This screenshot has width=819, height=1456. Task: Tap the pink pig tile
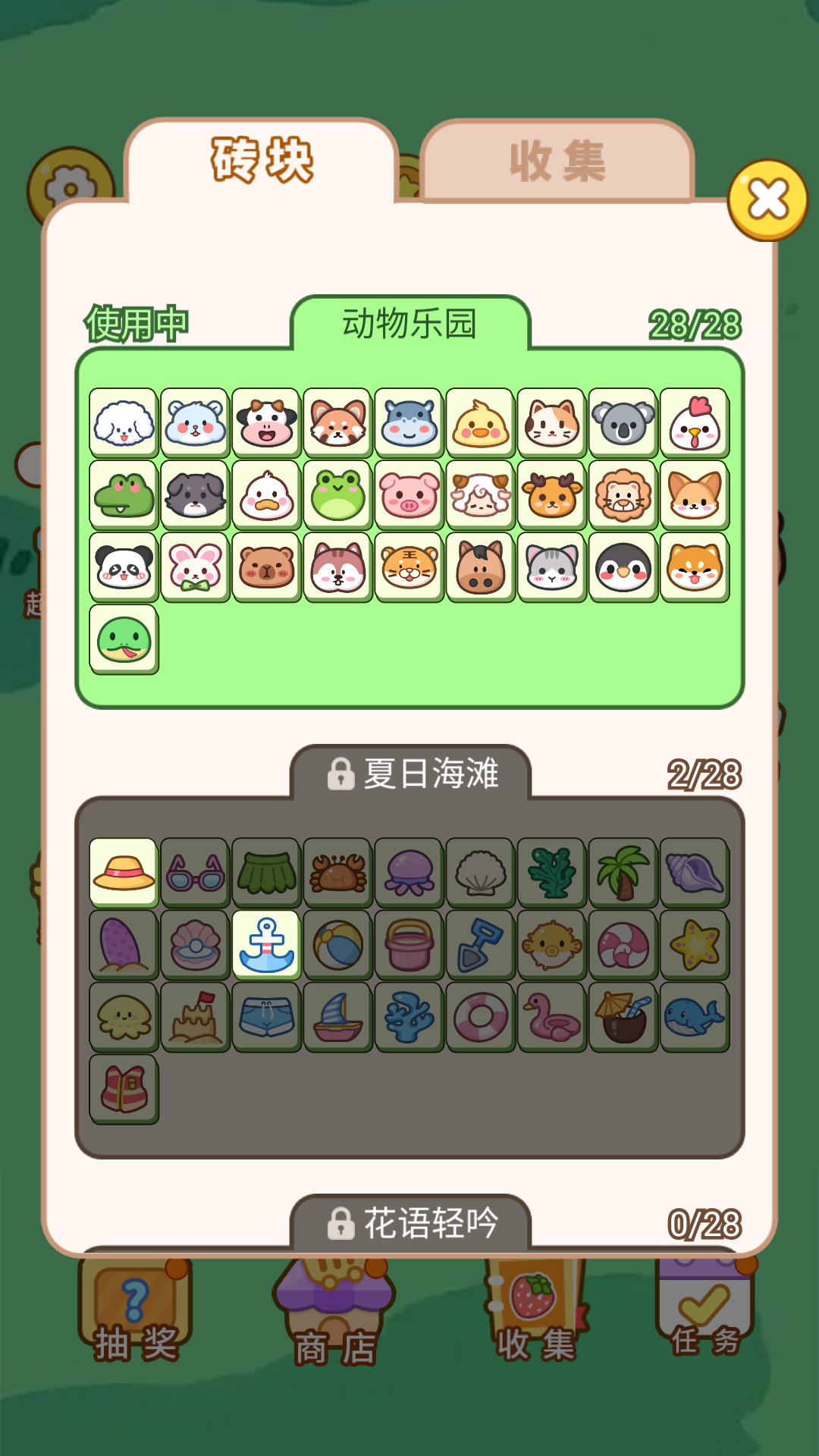click(409, 494)
